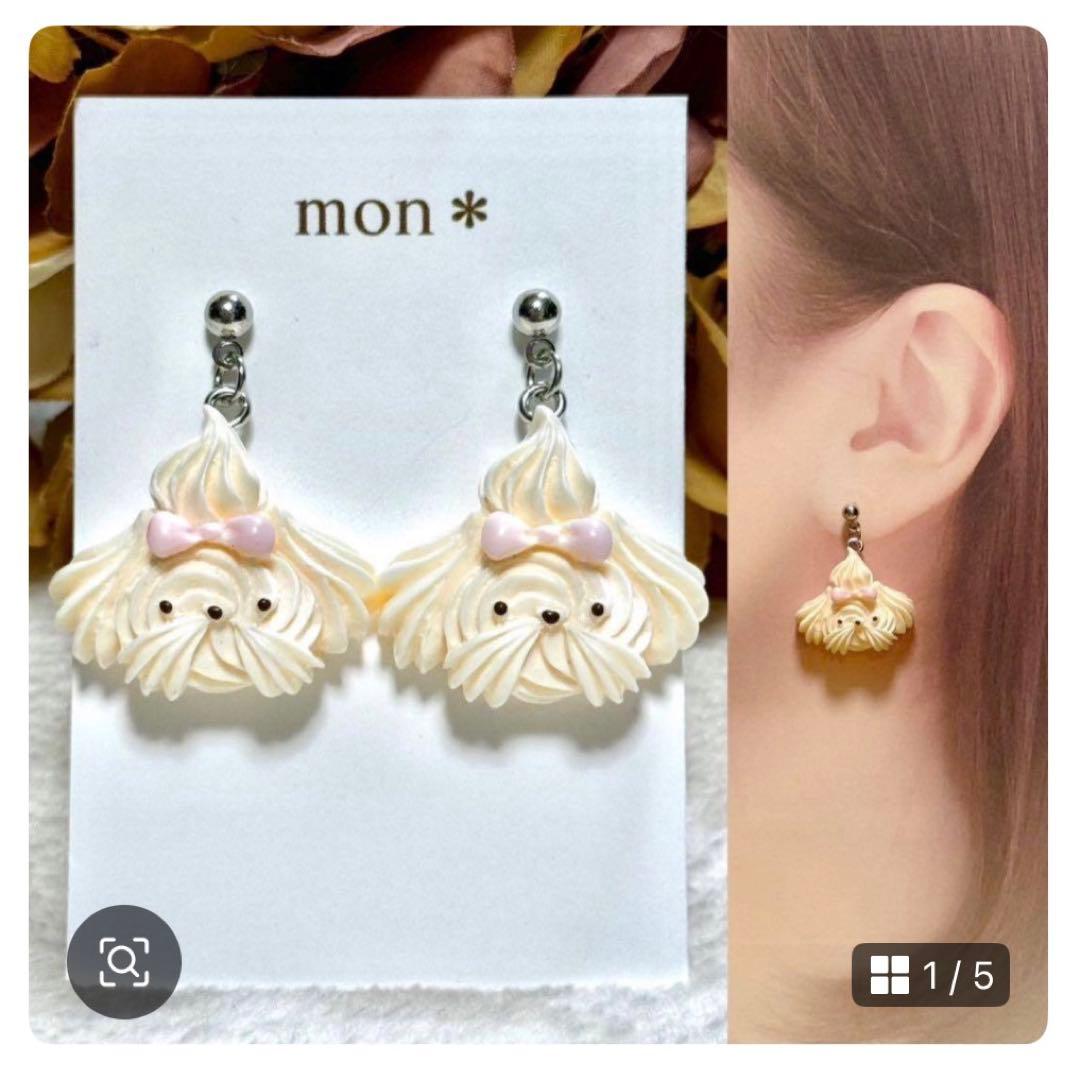Open the visual image search icon
Screen dimensions: 1080x1080
click(x=124, y=962)
